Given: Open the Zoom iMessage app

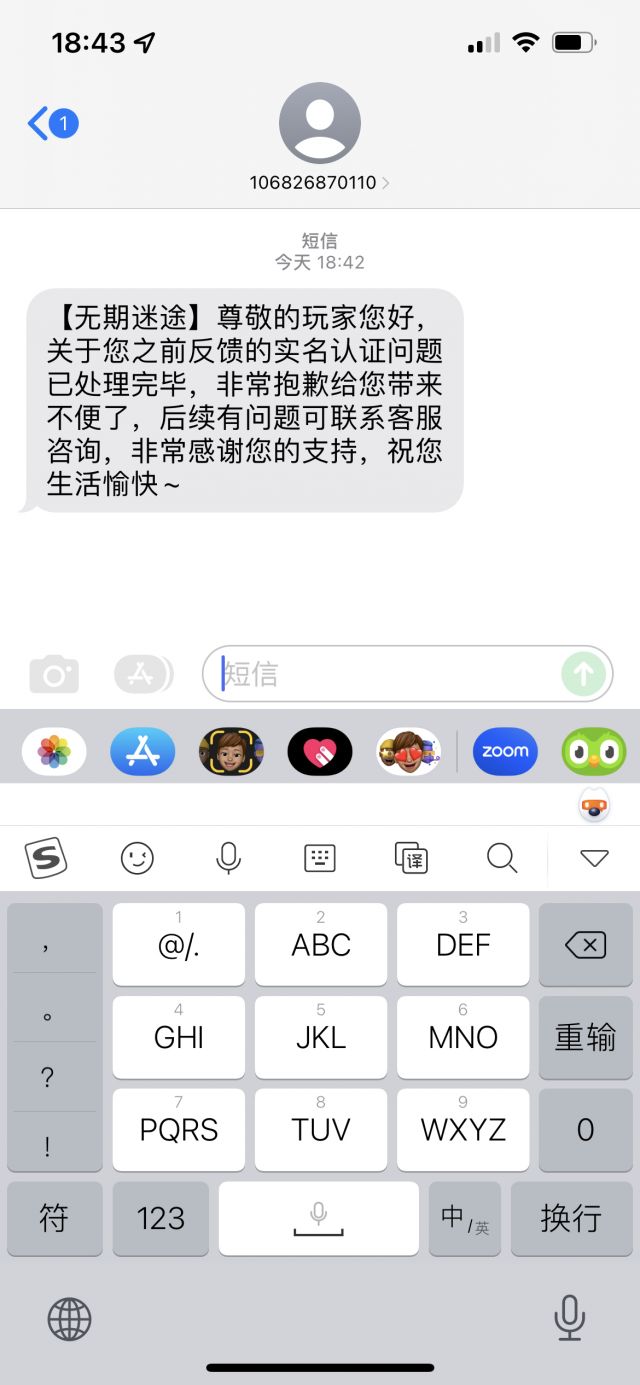Looking at the screenshot, I should click(x=505, y=751).
